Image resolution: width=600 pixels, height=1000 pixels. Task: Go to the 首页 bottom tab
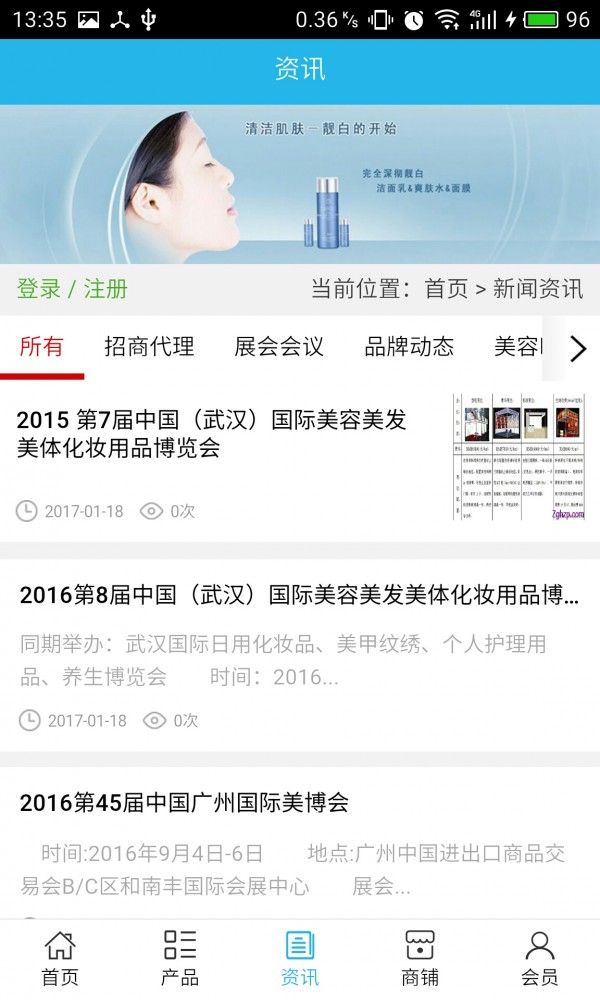[x=60, y=958]
